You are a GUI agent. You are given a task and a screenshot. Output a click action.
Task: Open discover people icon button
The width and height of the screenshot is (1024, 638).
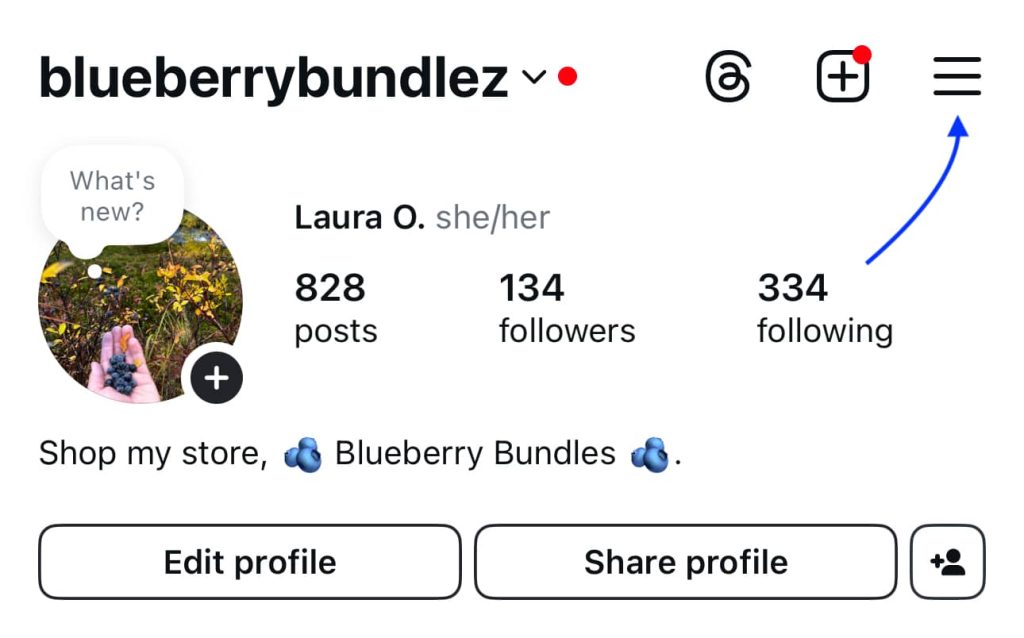[948, 562]
